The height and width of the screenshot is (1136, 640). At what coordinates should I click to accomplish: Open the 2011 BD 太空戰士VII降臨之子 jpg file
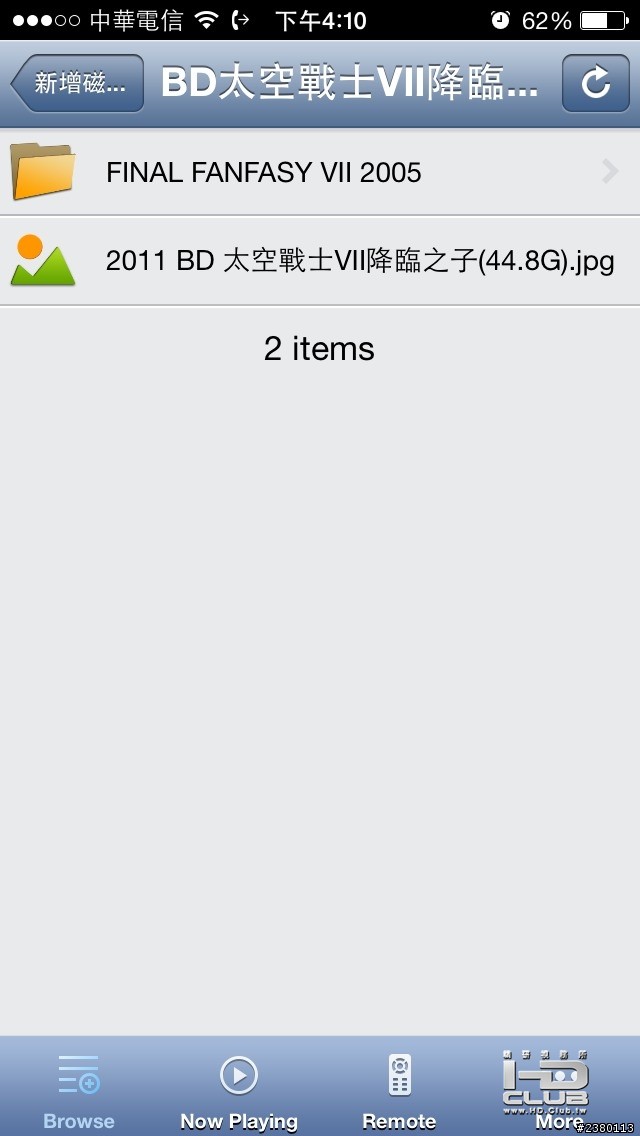click(x=320, y=261)
